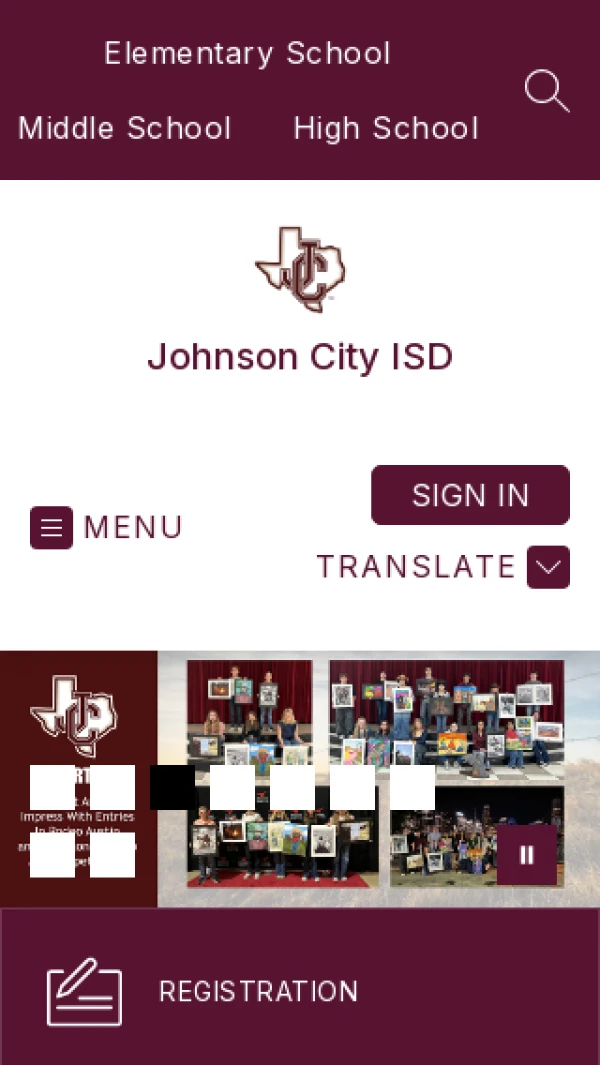
Task: Visit the High School page
Action: (x=386, y=128)
